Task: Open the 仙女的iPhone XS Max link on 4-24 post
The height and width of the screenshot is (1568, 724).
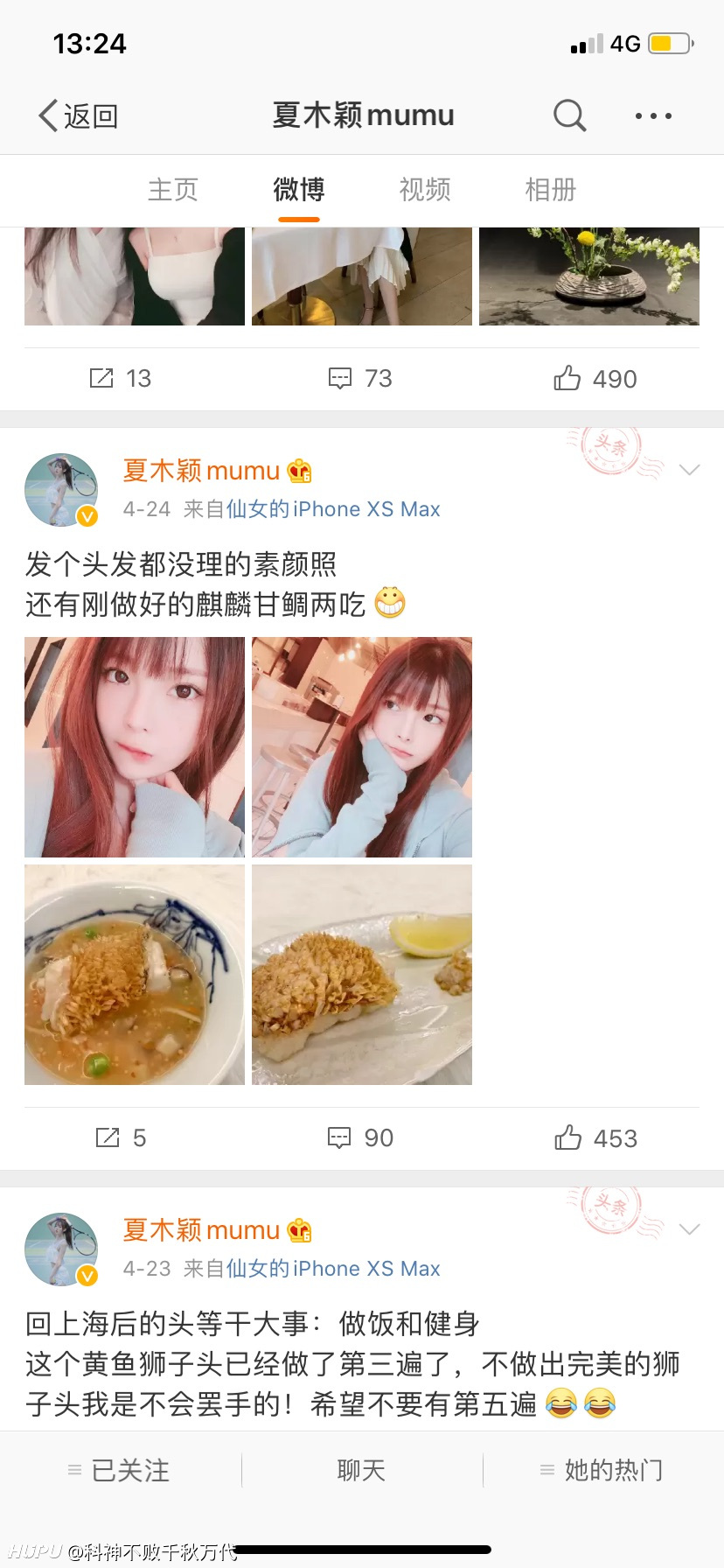Action: coord(333,509)
